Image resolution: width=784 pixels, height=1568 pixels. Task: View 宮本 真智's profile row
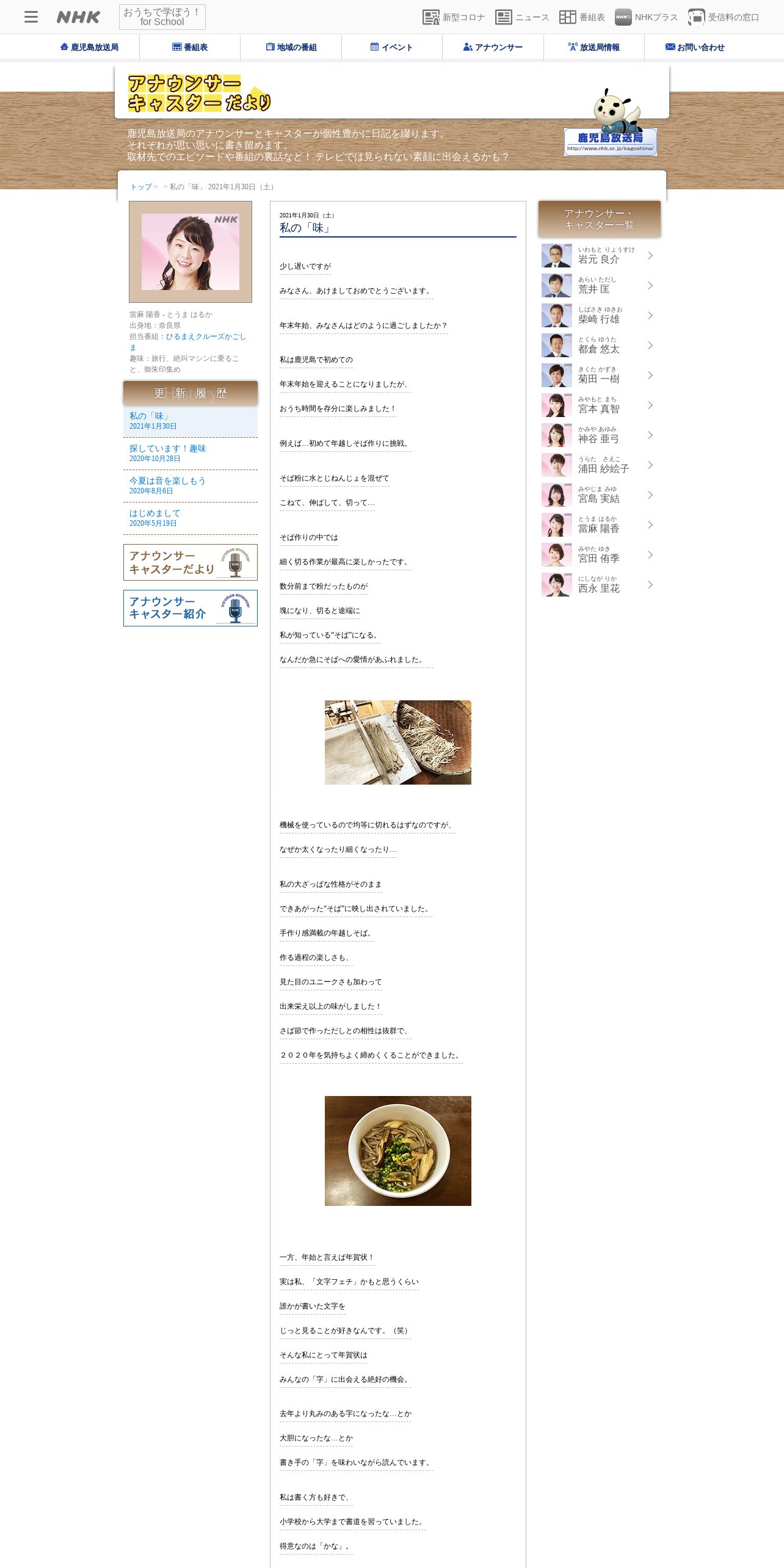click(x=598, y=405)
